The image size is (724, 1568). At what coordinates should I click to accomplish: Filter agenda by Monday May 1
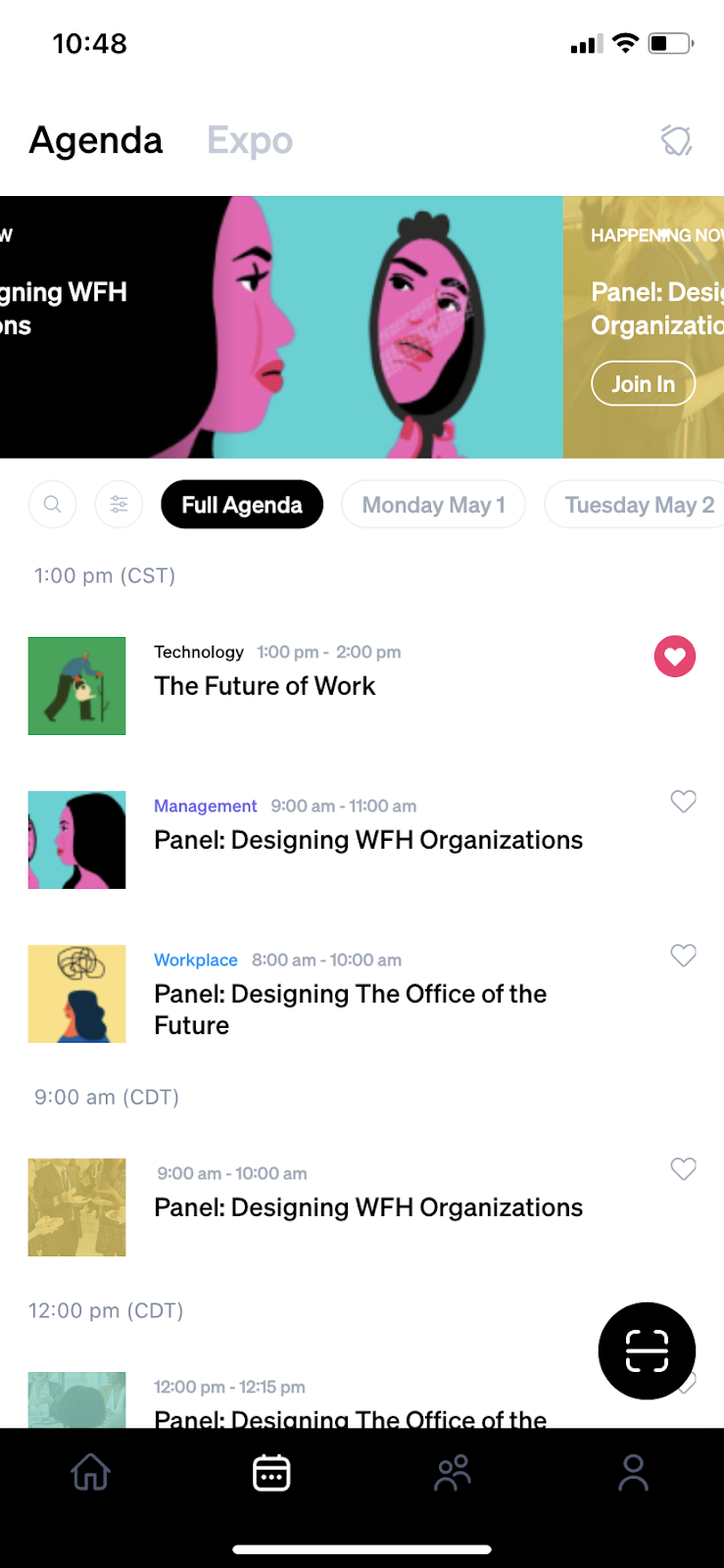[433, 505]
